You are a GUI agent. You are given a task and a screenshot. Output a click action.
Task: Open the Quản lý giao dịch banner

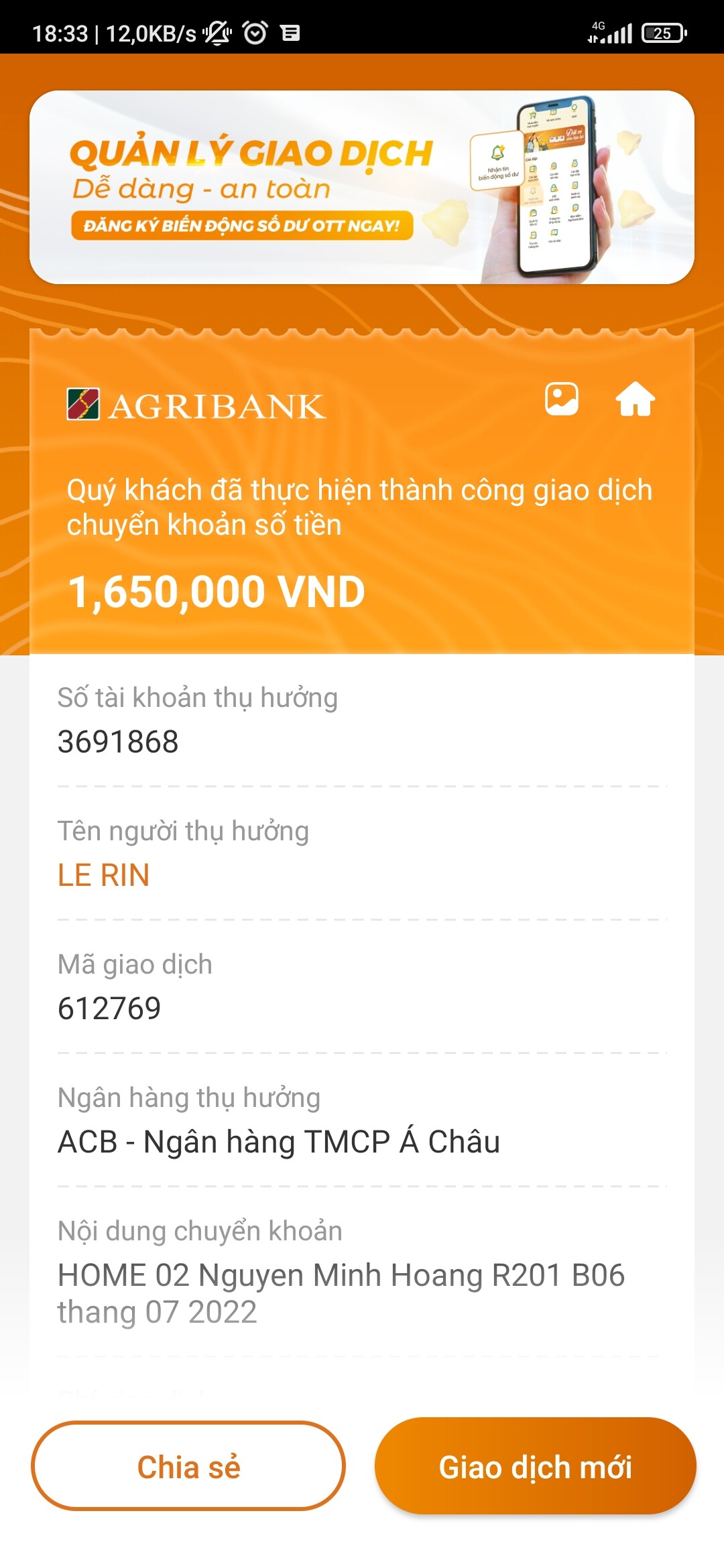coord(362,188)
